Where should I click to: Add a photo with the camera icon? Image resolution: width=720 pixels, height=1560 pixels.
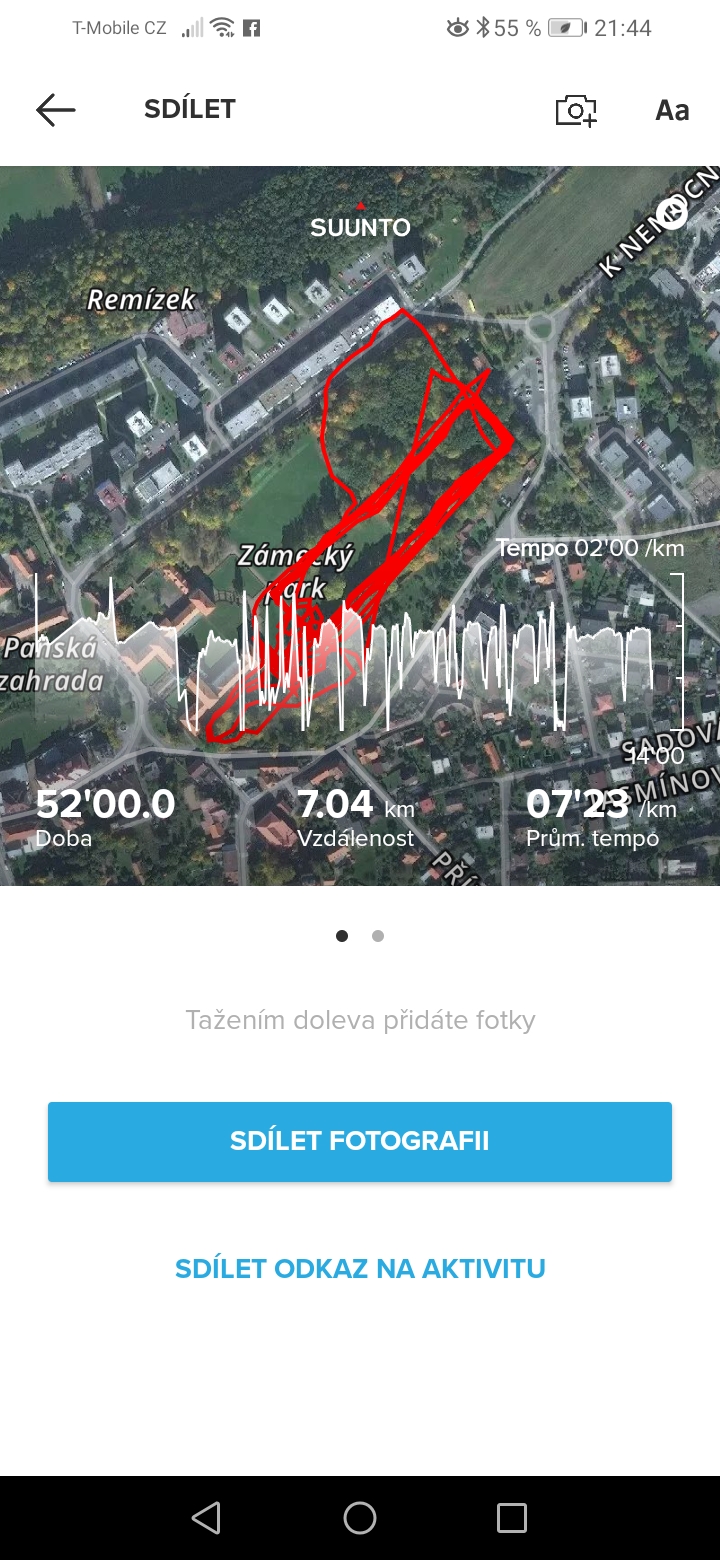576,110
